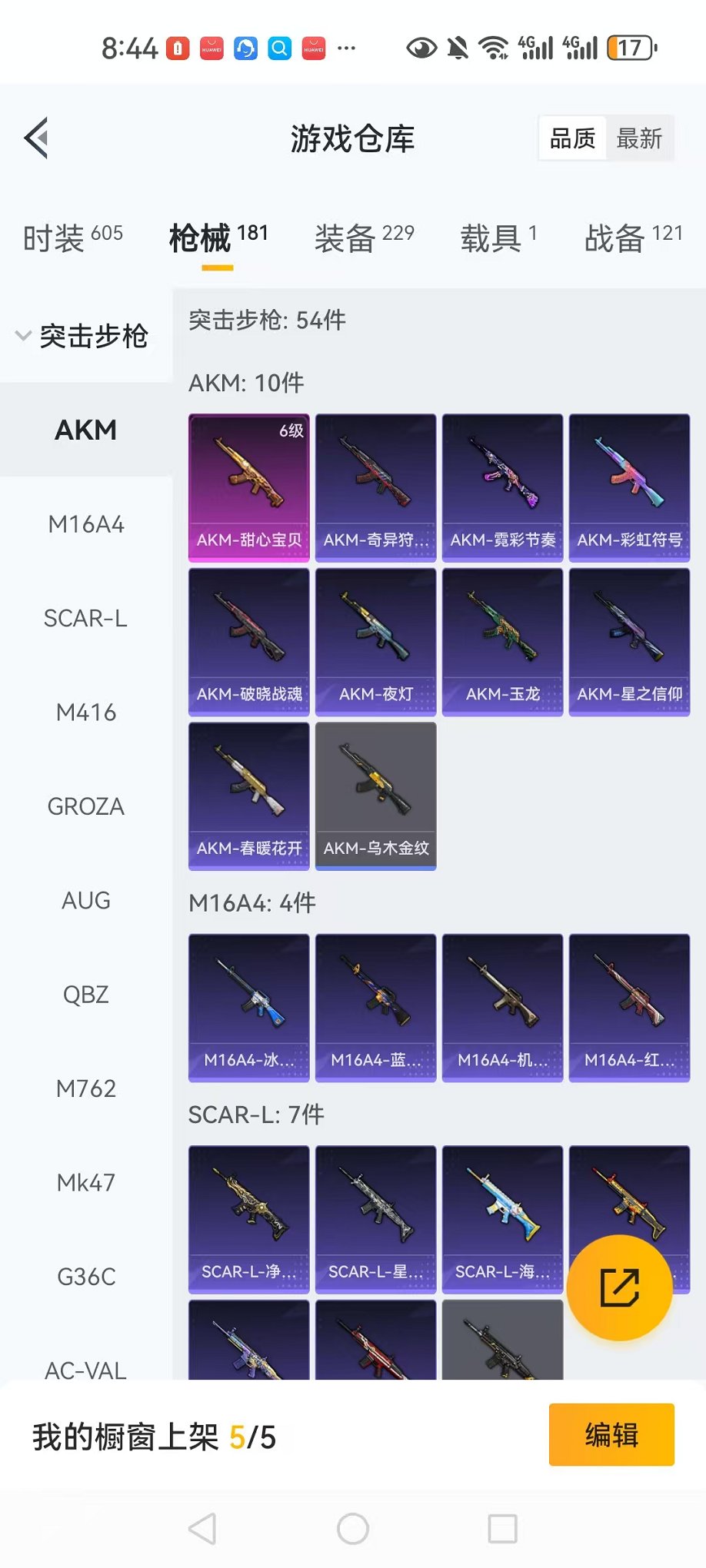This screenshot has width=706, height=1568.
Task: Jump to GROZA weapons
Action: (x=86, y=806)
